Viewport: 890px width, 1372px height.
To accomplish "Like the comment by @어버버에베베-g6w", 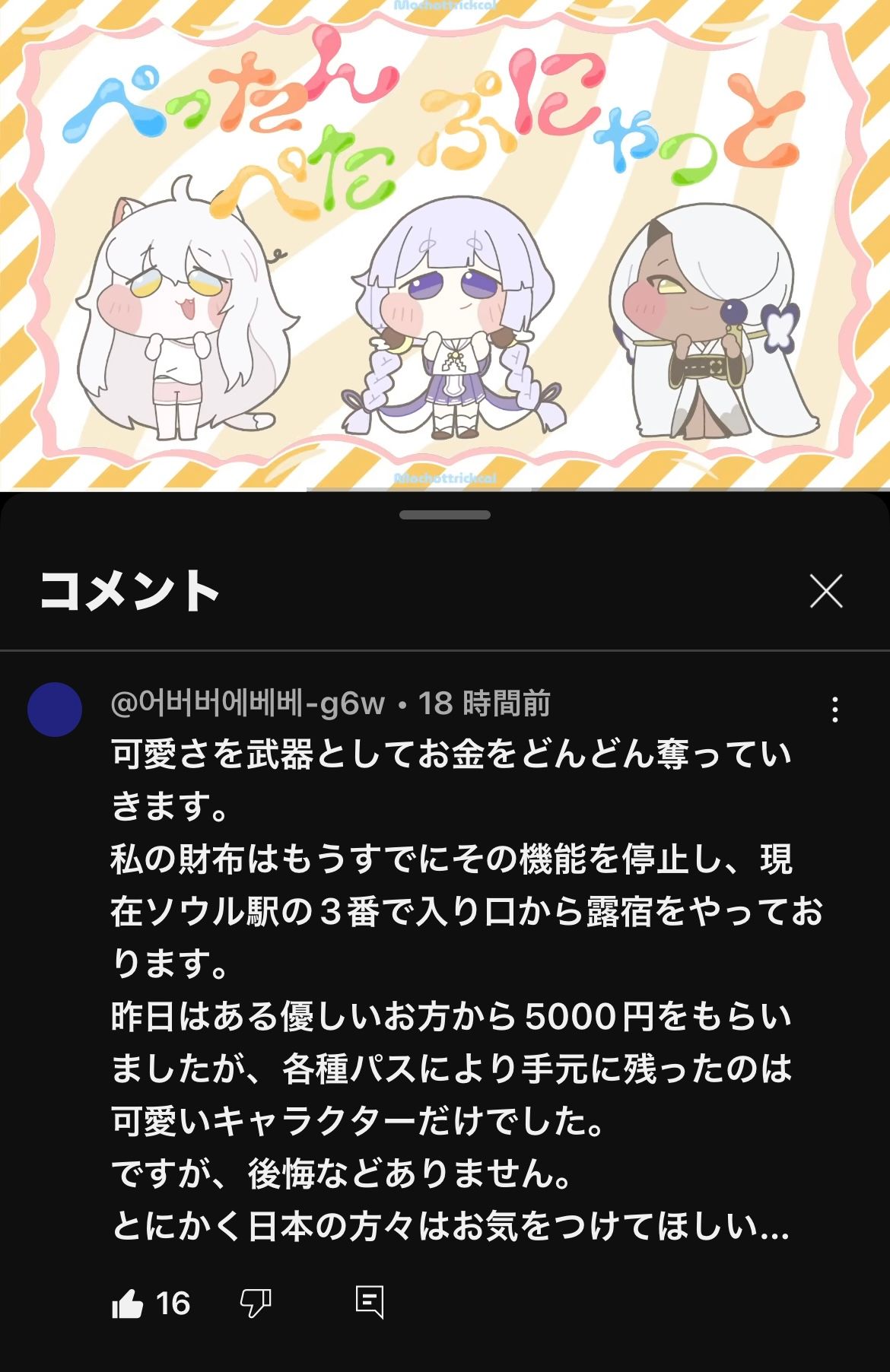I will pos(128,1304).
